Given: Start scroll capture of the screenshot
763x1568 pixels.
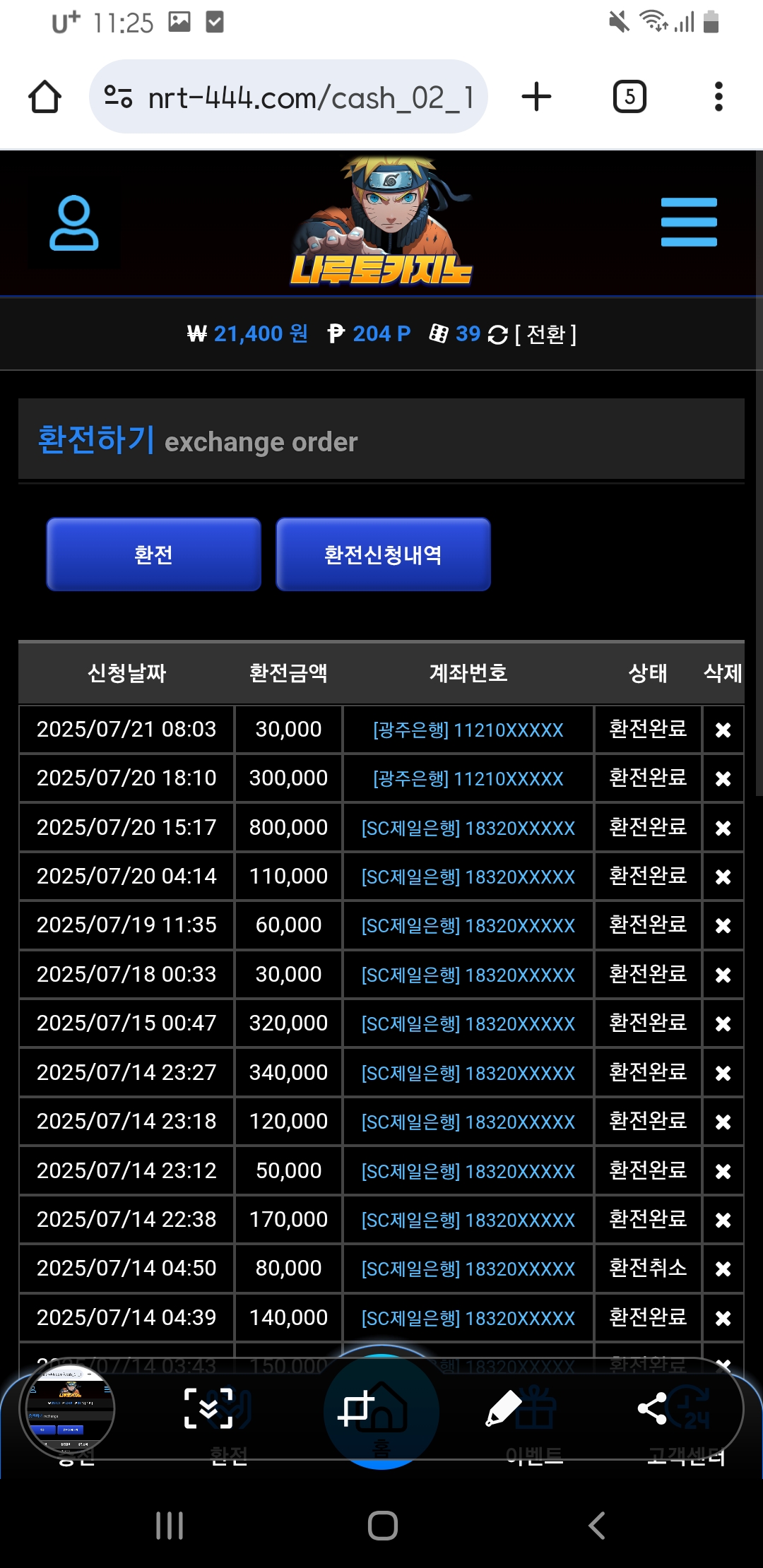Looking at the screenshot, I should coord(208,1408).
